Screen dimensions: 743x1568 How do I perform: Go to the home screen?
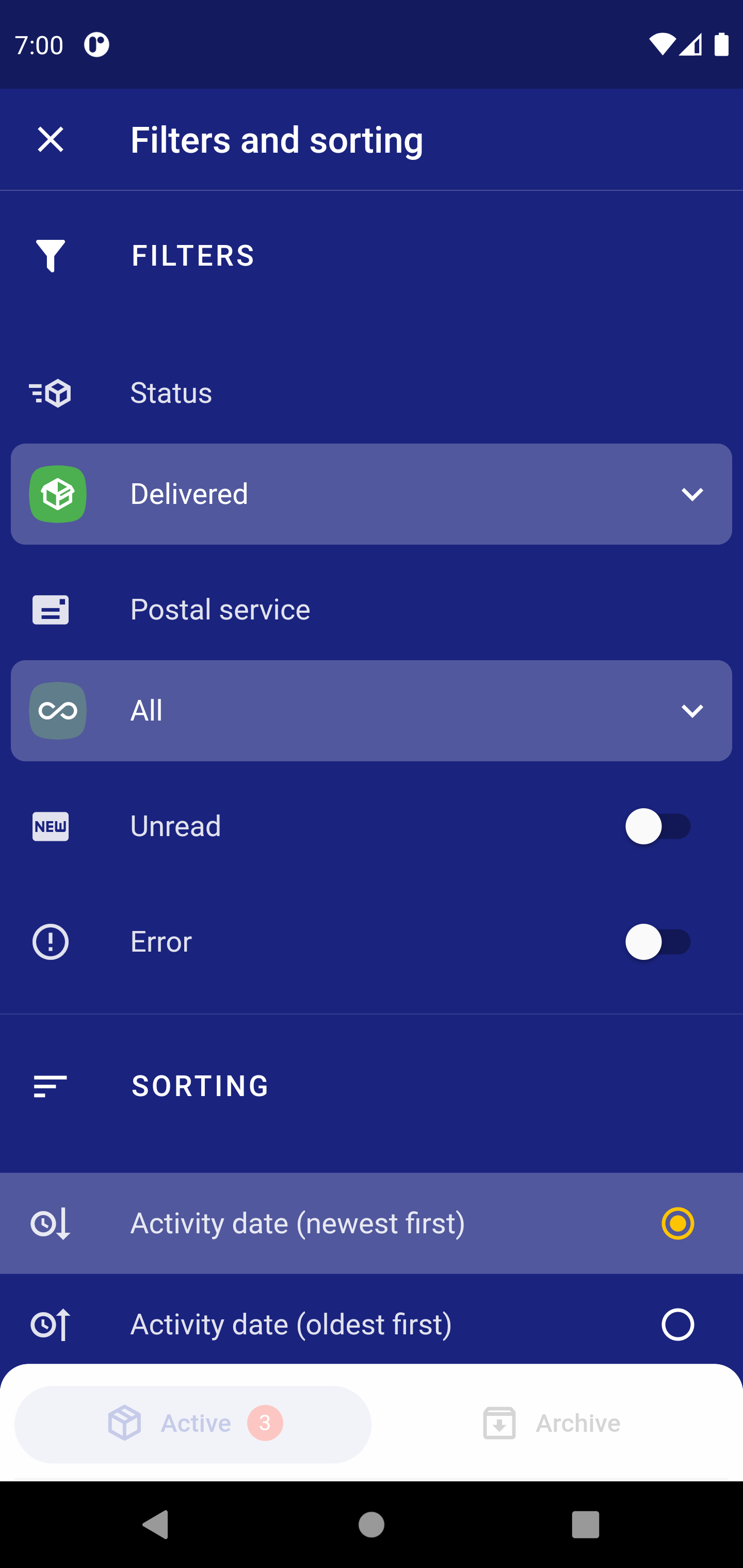coord(372,1524)
